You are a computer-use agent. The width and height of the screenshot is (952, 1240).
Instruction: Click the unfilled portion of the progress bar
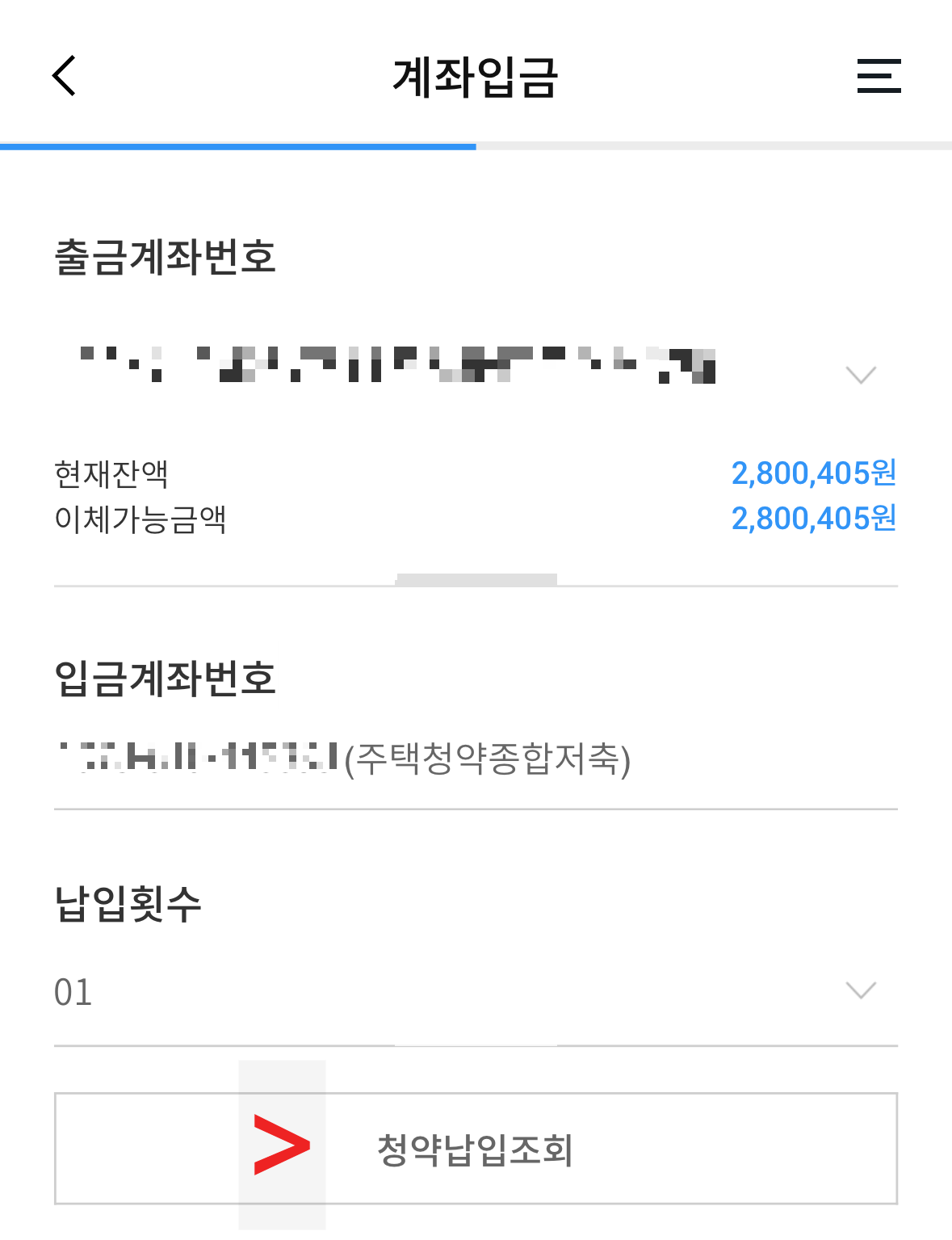tap(715, 146)
